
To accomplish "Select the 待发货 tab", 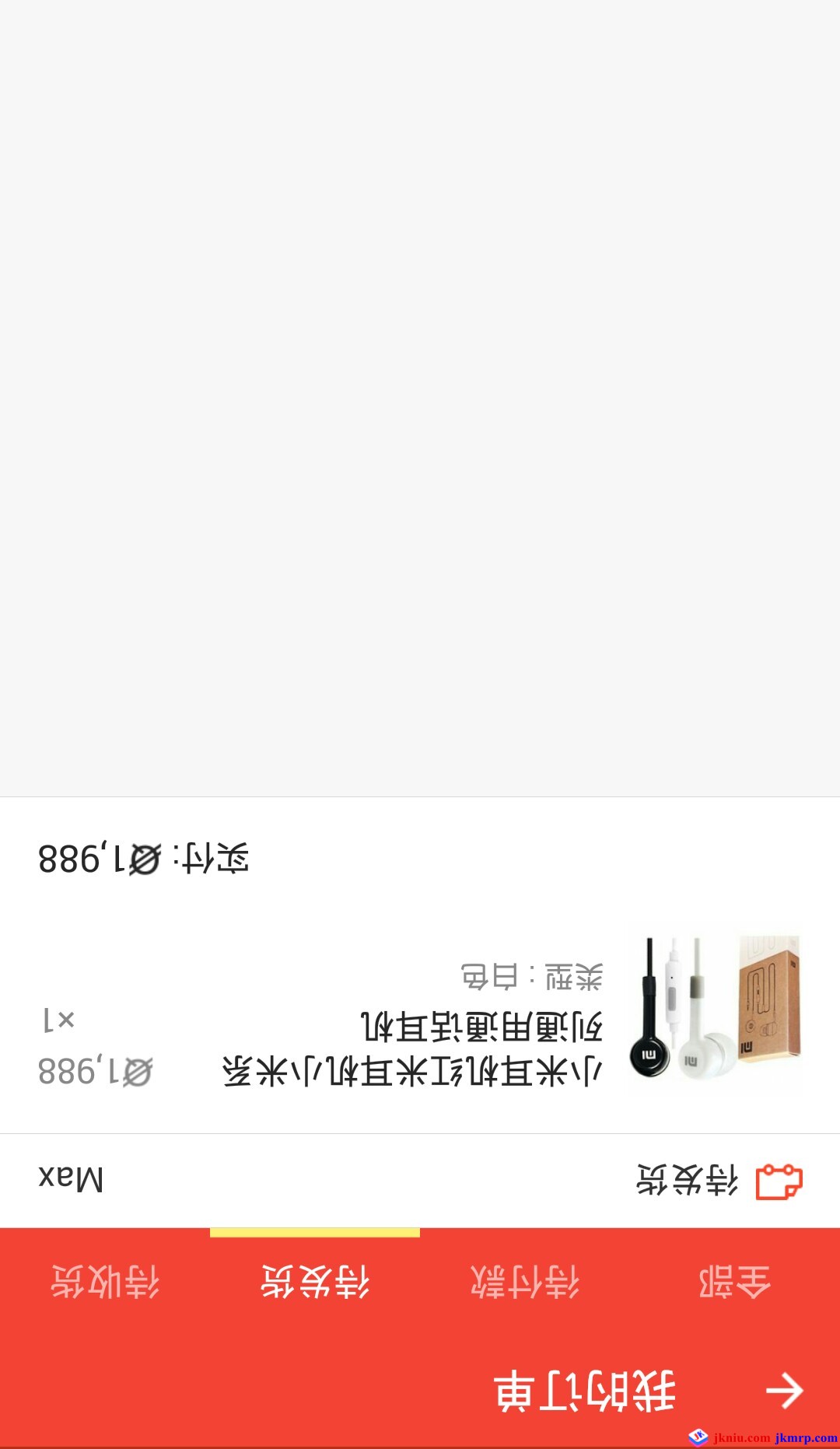I will tap(315, 1282).
